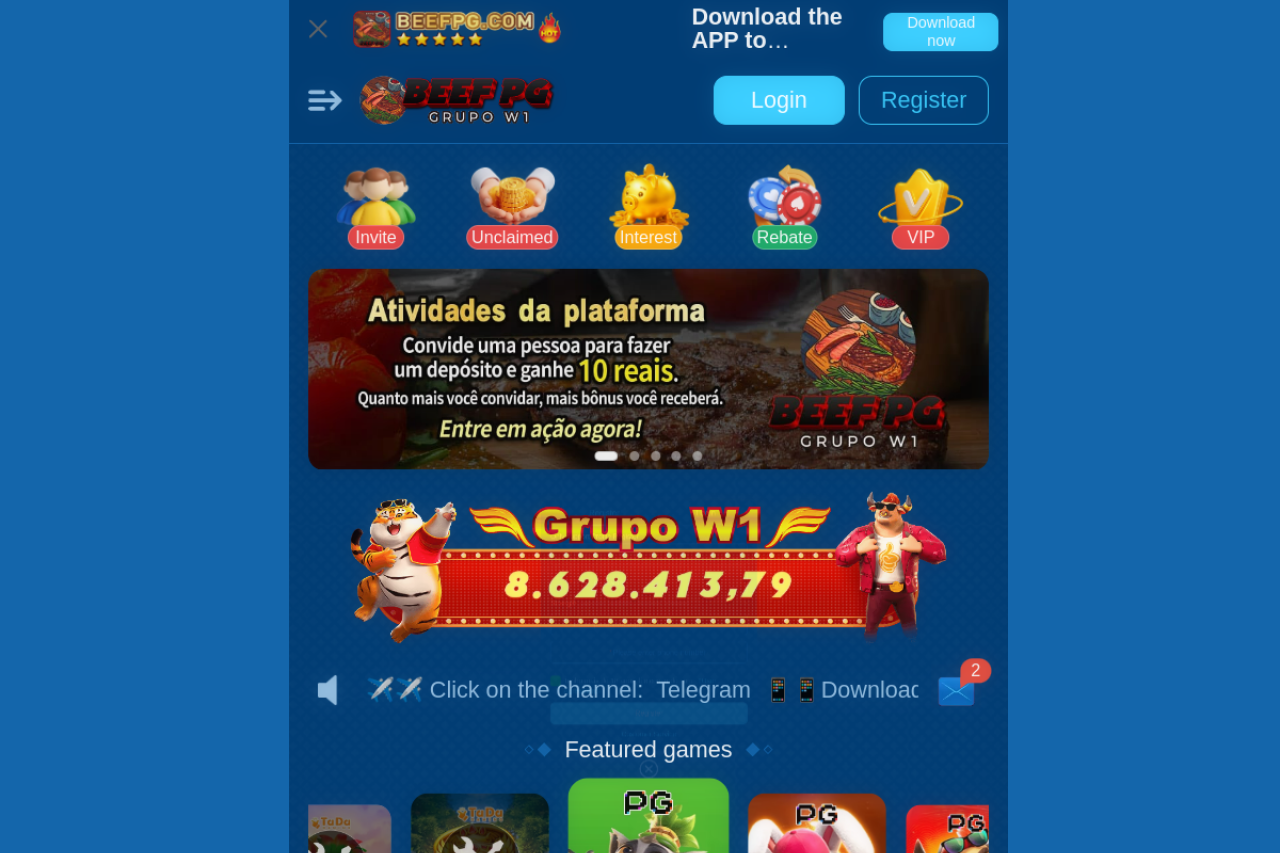Open the Invite shortcut
Screen dimensions: 1280x853
point(376,207)
